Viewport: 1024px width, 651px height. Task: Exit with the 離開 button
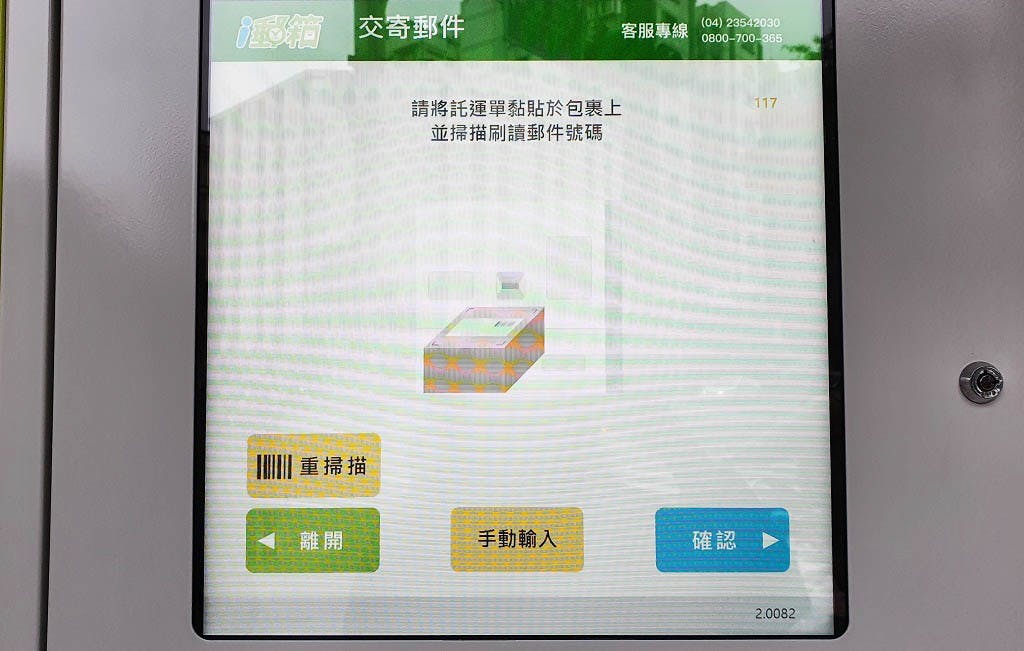point(313,540)
